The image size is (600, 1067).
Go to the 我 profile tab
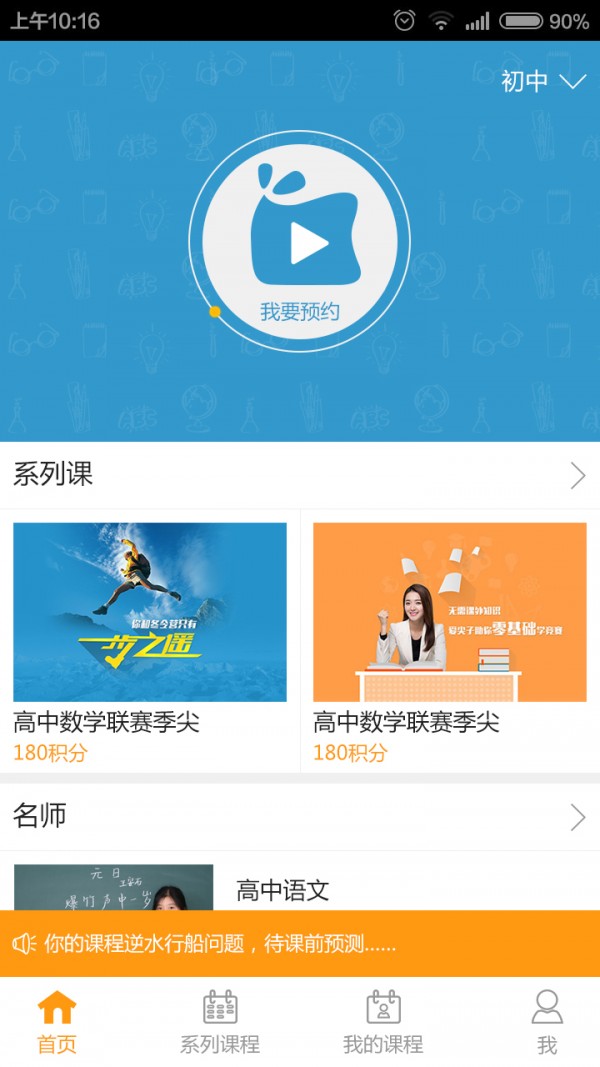546,1023
